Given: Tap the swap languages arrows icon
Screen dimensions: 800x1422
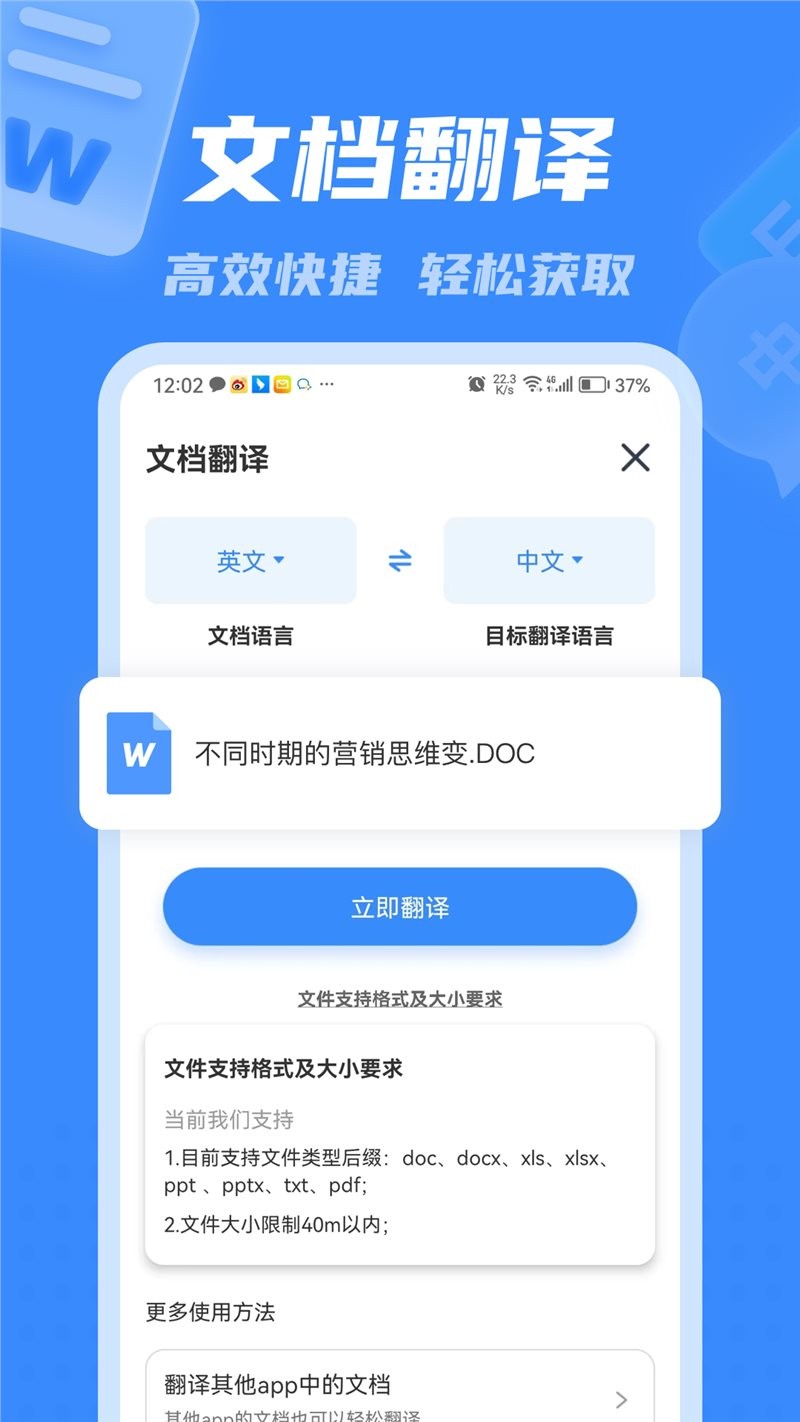Looking at the screenshot, I should (x=400, y=561).
